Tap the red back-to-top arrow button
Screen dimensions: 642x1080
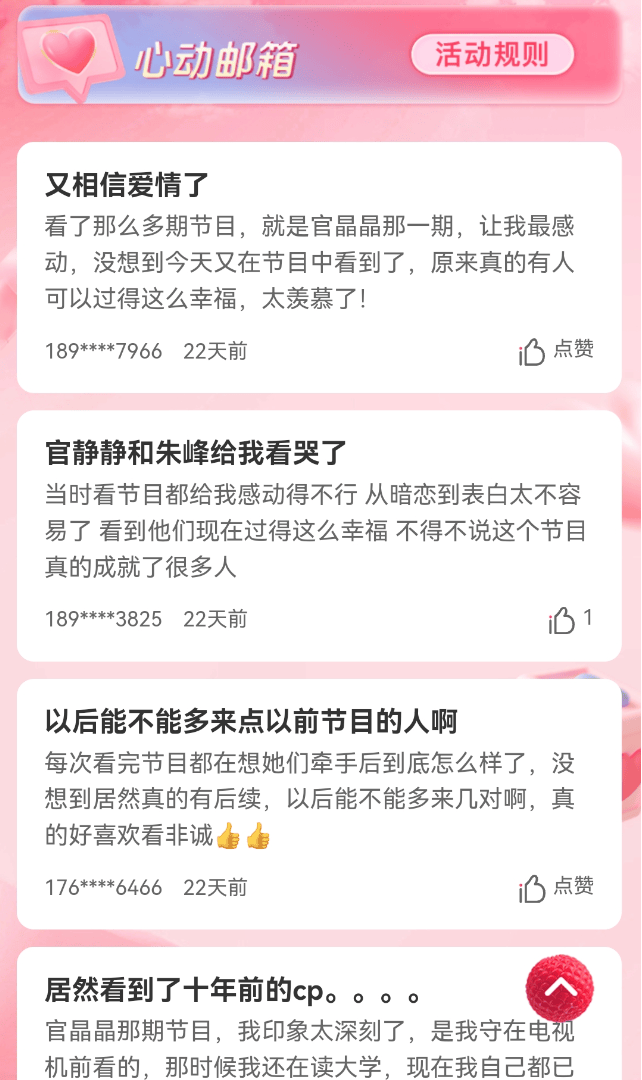(560, 988)
